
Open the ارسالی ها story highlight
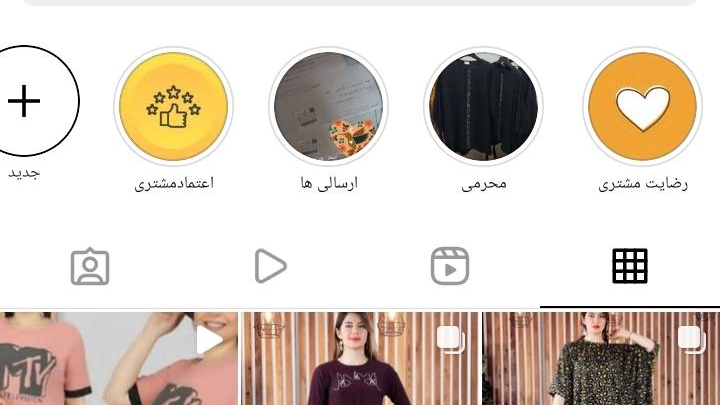(329, 105)
